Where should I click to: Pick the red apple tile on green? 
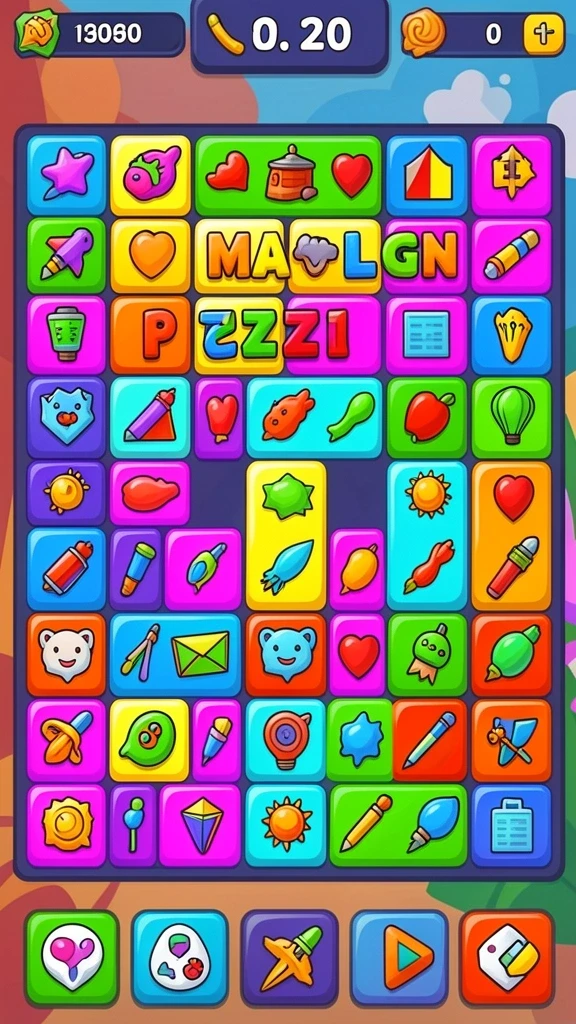pos(427,417)
